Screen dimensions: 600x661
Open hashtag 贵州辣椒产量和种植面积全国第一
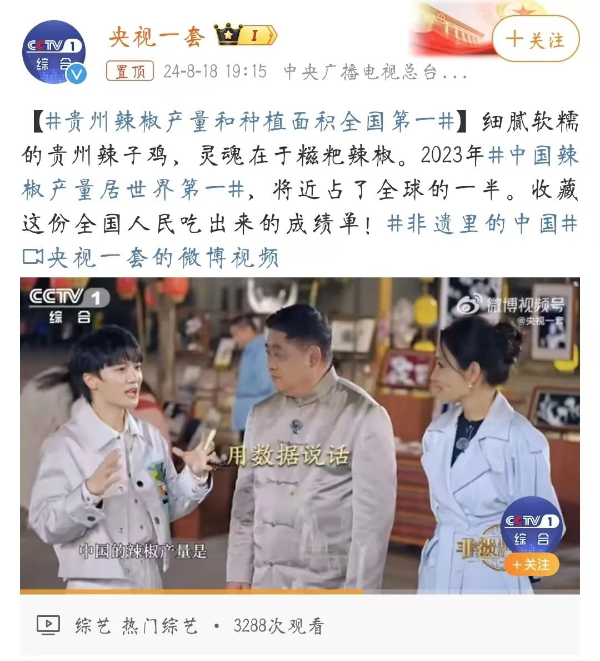click(x=249, y=123)
